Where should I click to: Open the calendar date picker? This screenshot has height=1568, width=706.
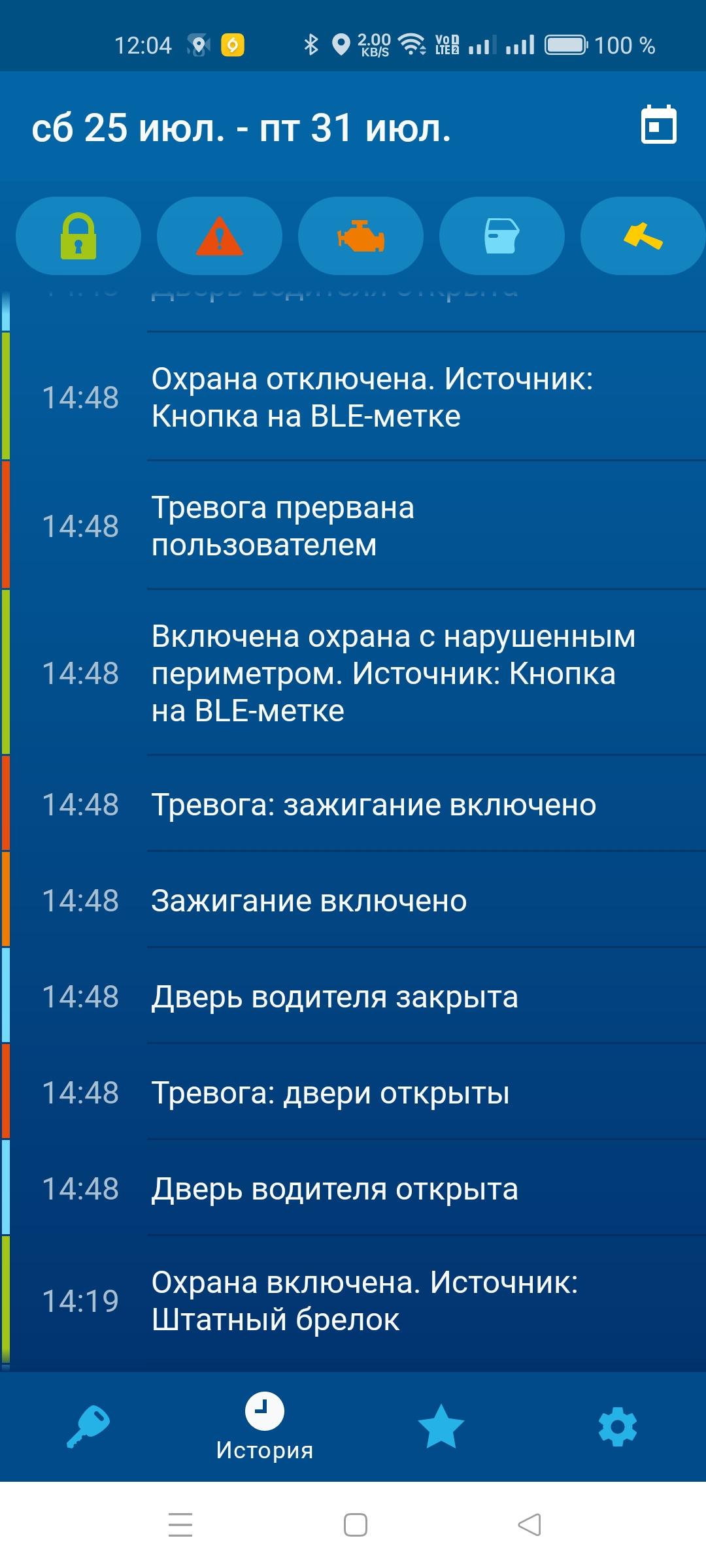coord(658,124)
